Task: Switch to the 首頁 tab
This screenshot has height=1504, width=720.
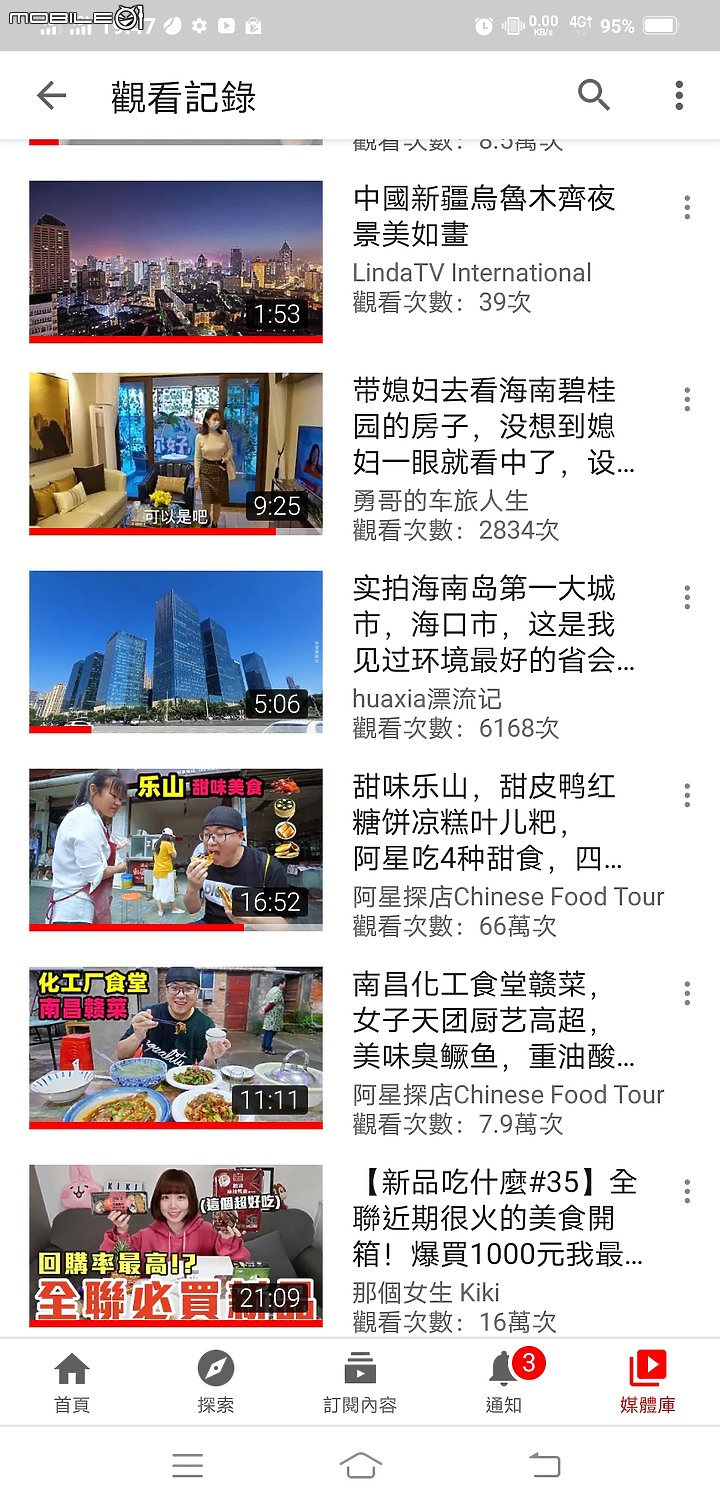Action: click(x=72, y=1383)
